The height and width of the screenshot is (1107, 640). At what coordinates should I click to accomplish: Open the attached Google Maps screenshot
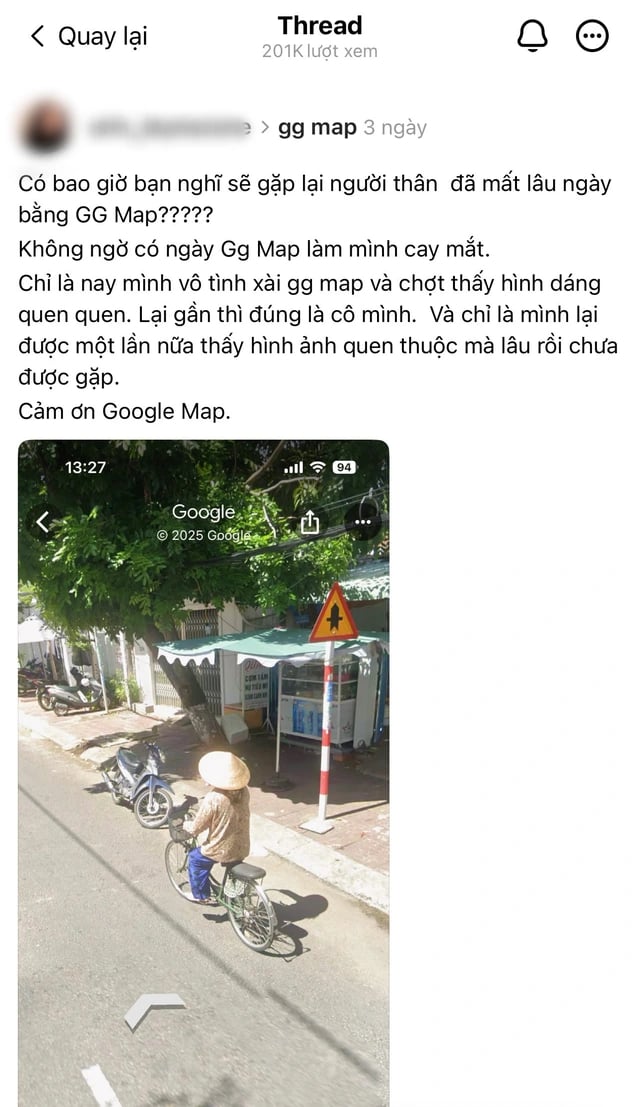pos(203,770)
